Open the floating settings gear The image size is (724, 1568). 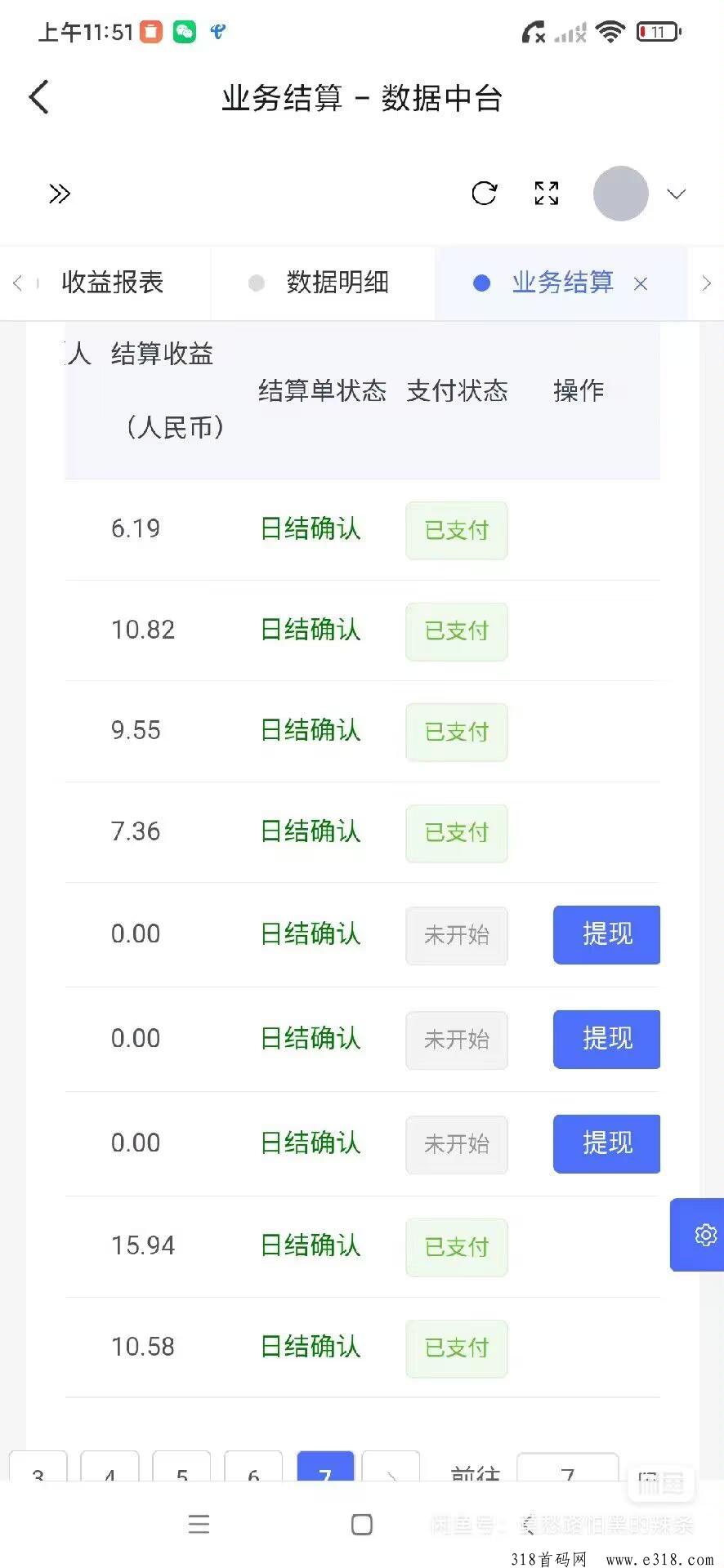pos(704,1235)
